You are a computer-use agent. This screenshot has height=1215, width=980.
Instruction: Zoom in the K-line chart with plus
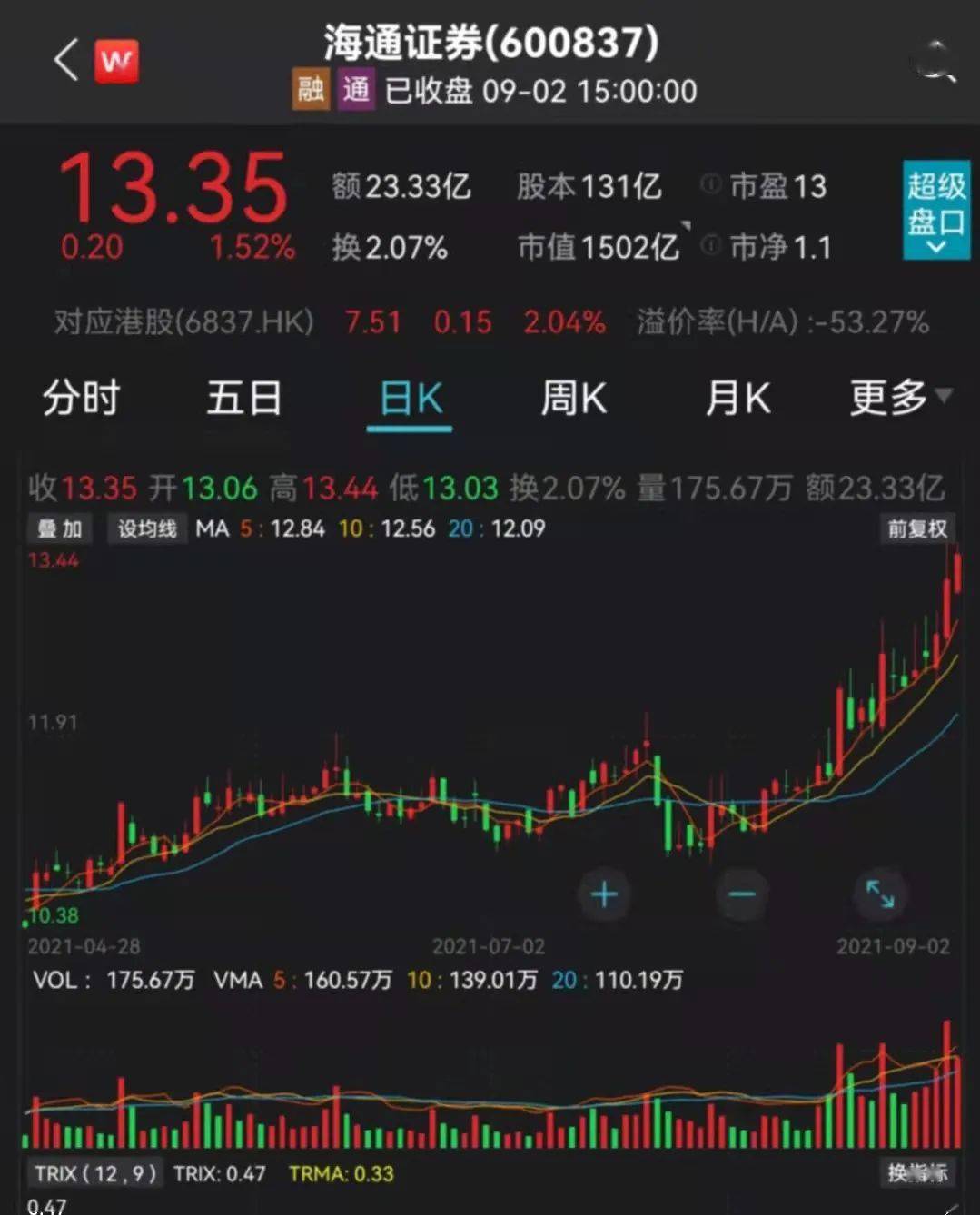pyautogui.click(x=604, y=894)
